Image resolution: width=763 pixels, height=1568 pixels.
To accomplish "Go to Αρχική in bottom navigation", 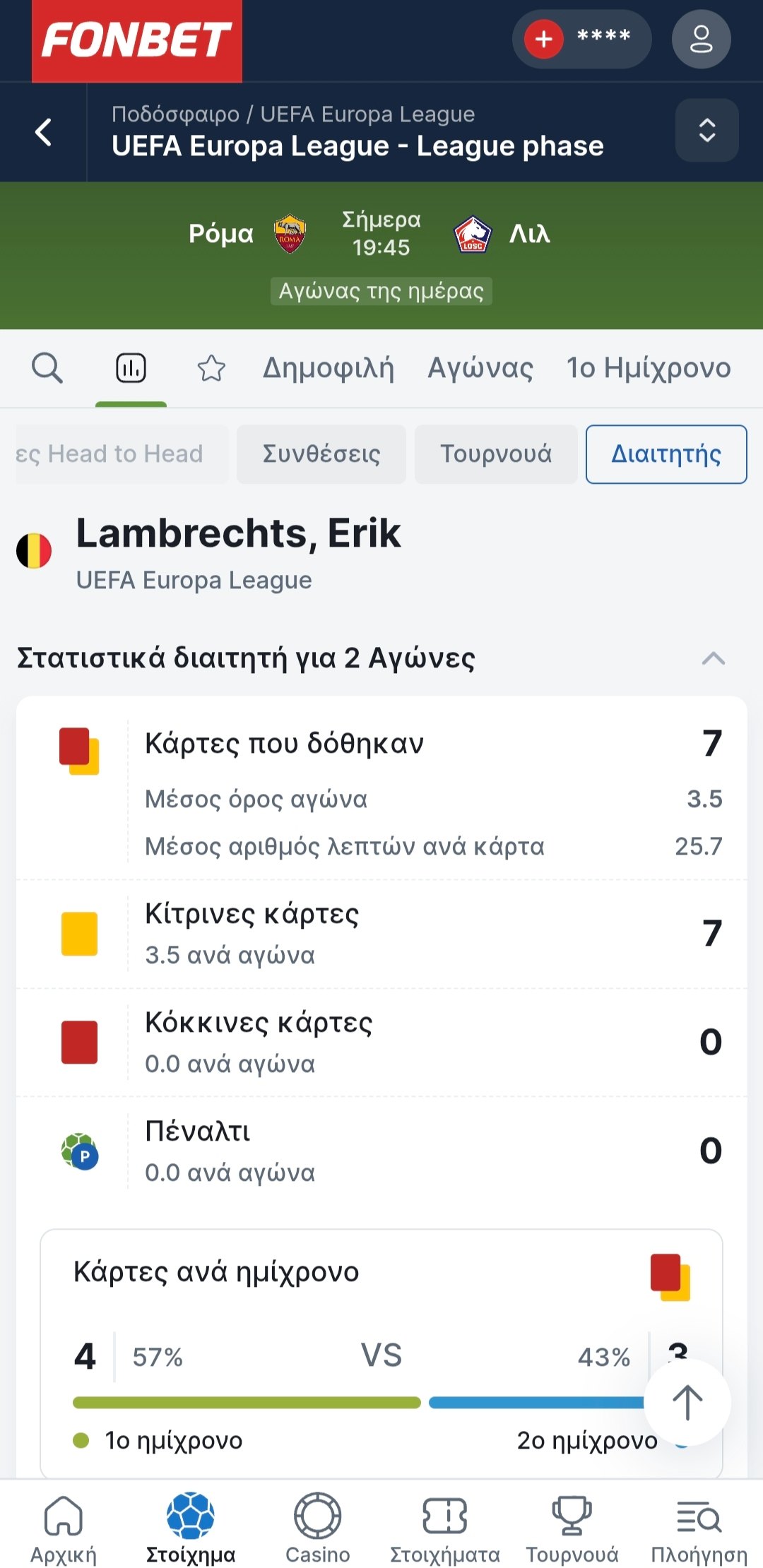I will coord(64,1529).
